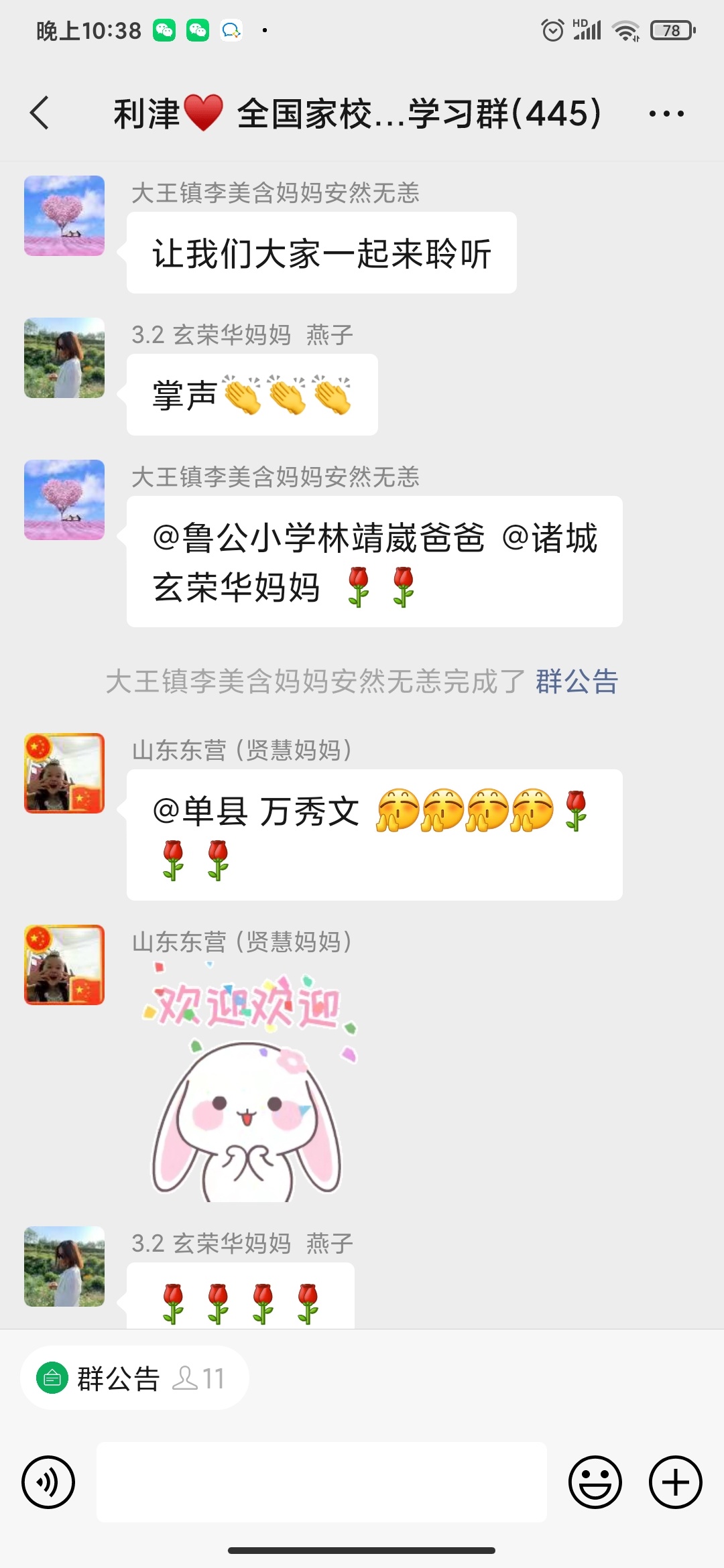724x1568 pixels.
Task: Open the 群公告 pill above the input bar
Action: coord(134,1378)
